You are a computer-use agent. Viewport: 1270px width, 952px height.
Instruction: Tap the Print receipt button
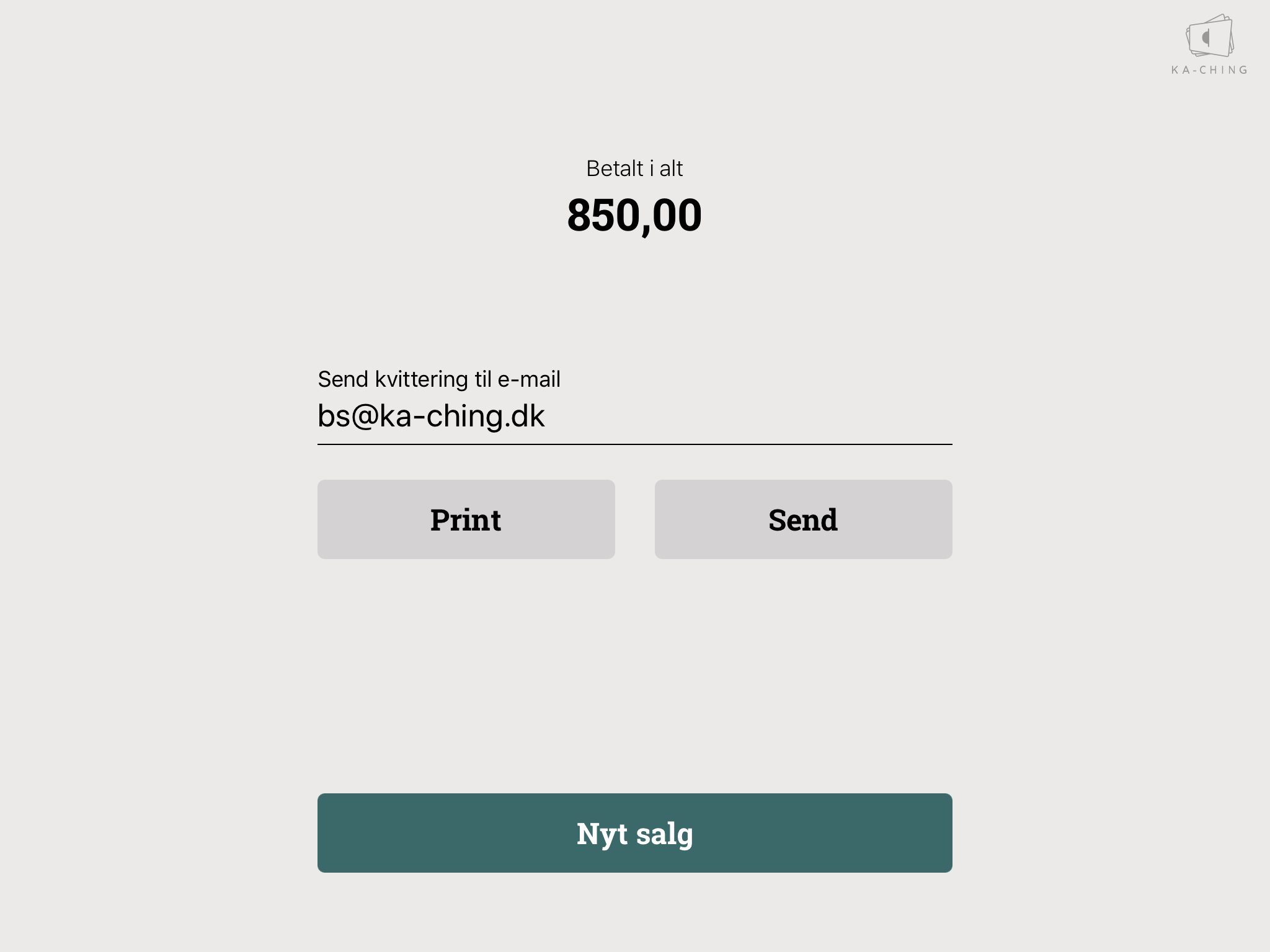click(466, 519)
